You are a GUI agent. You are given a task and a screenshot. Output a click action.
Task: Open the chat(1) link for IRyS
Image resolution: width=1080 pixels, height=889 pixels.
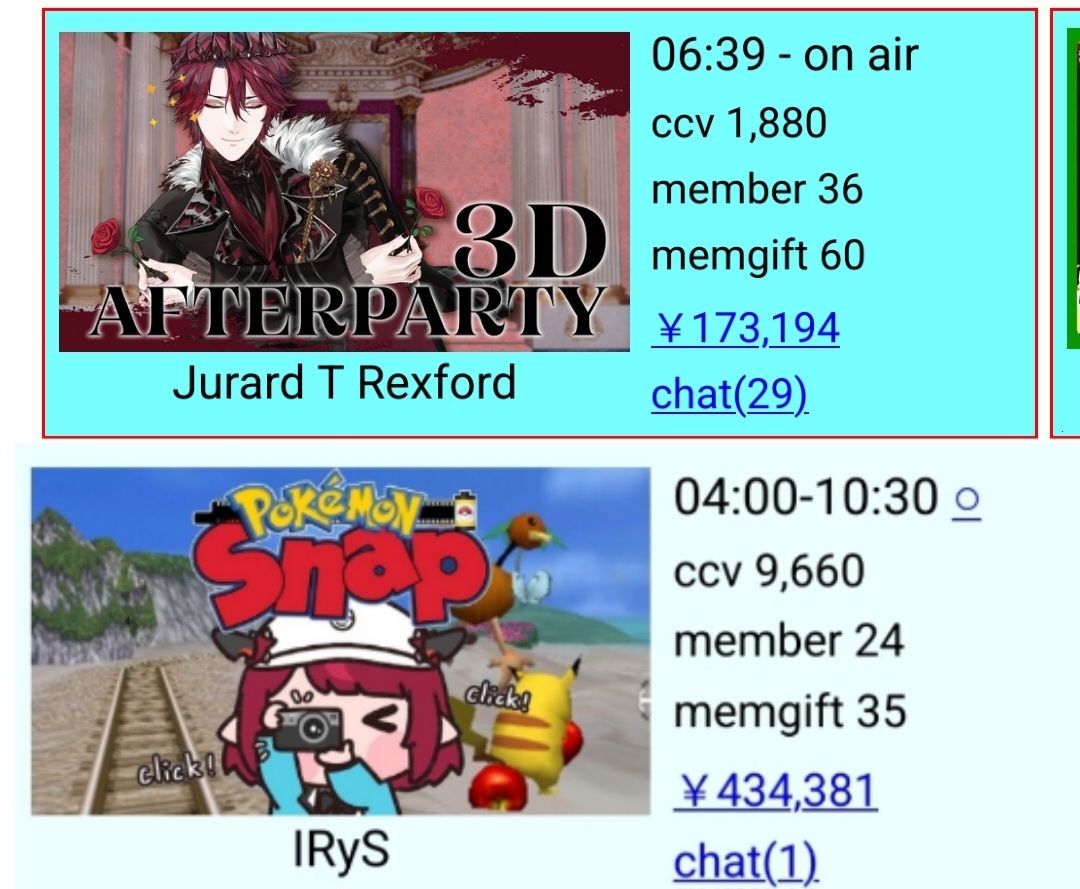point(745,862)
